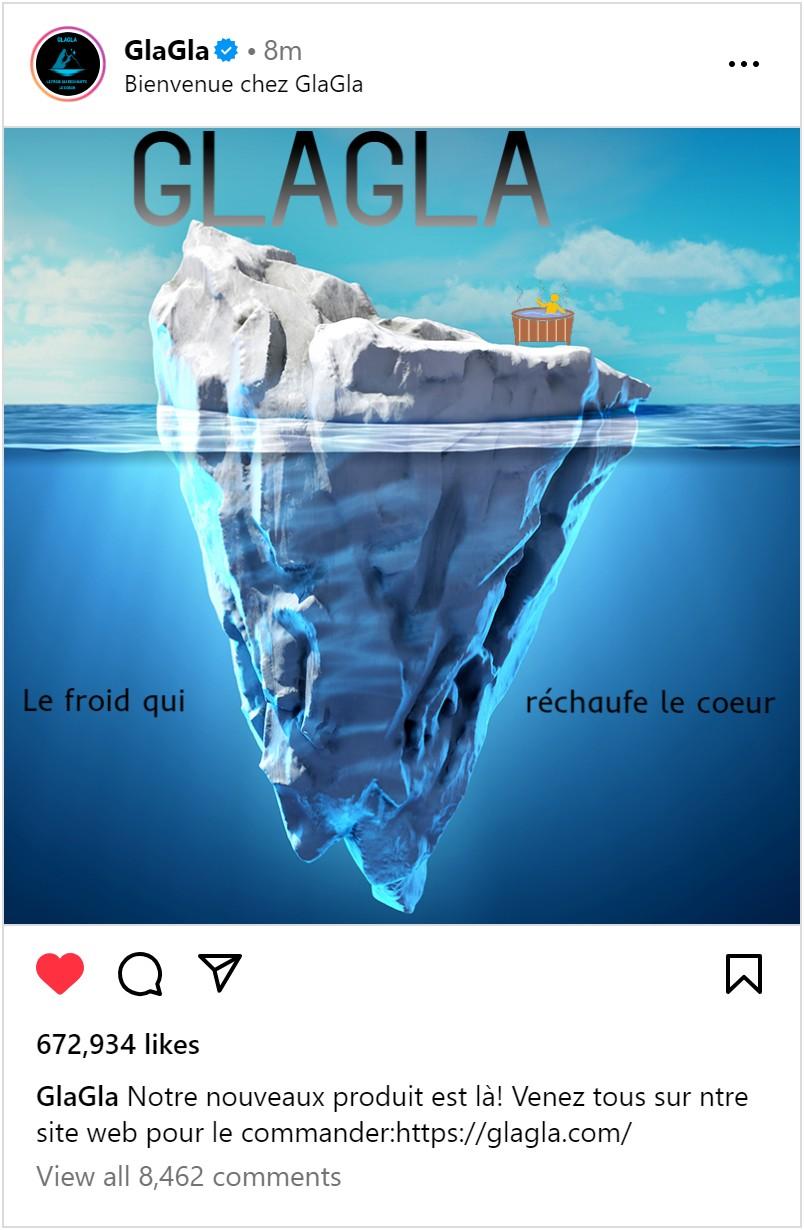Open the 672,934 likes list
The width and height of the screenshot is (804, 1230).
click(x=118, y=1045)
